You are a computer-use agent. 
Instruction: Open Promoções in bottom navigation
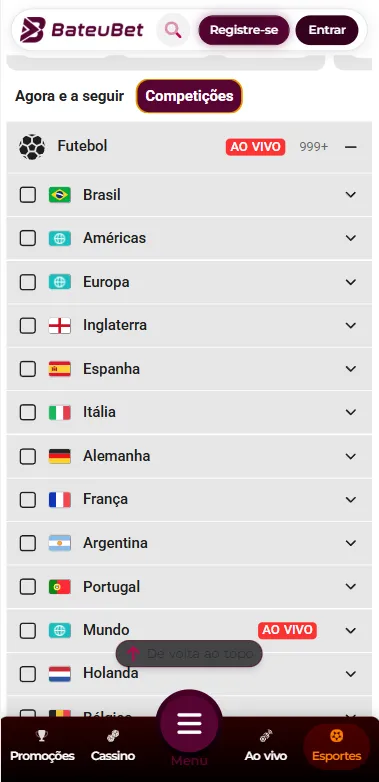[42, 746]
